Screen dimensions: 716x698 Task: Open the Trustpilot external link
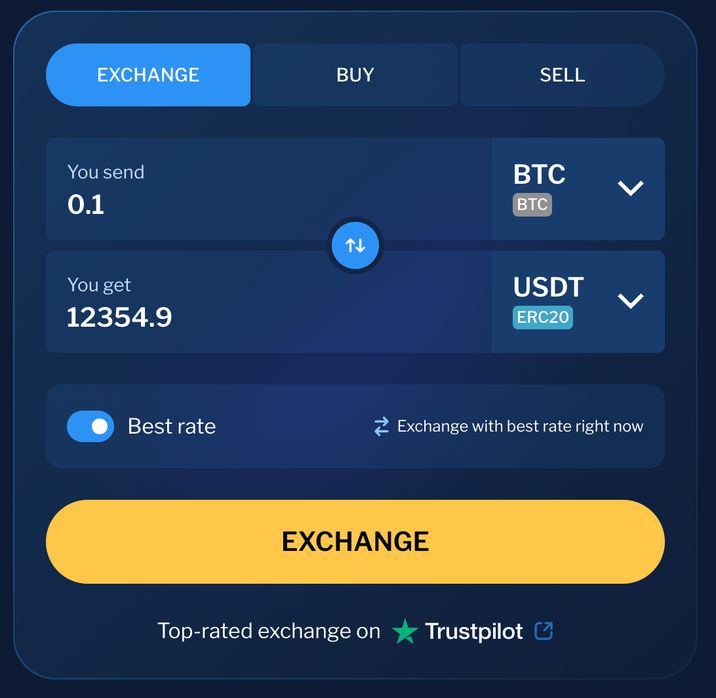[544, 631]
